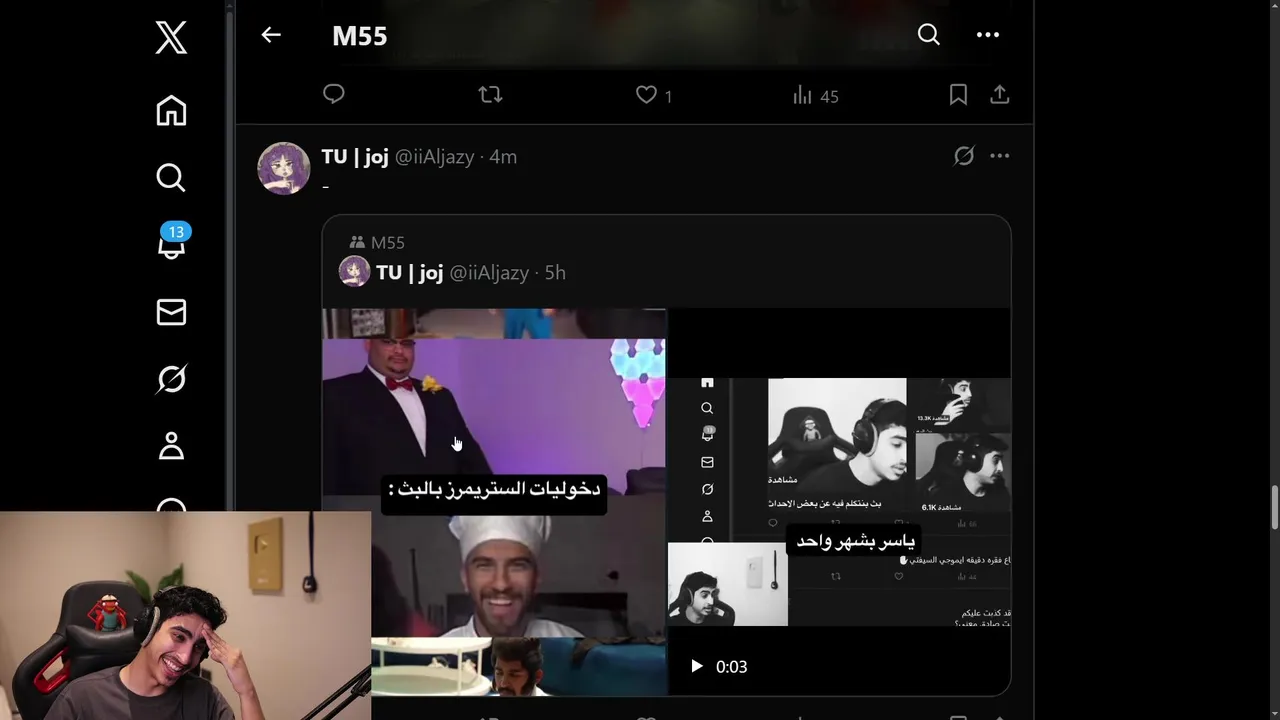Open Grok from the sidebar
Screen dimensions: 1280x720
click(171, 379)
